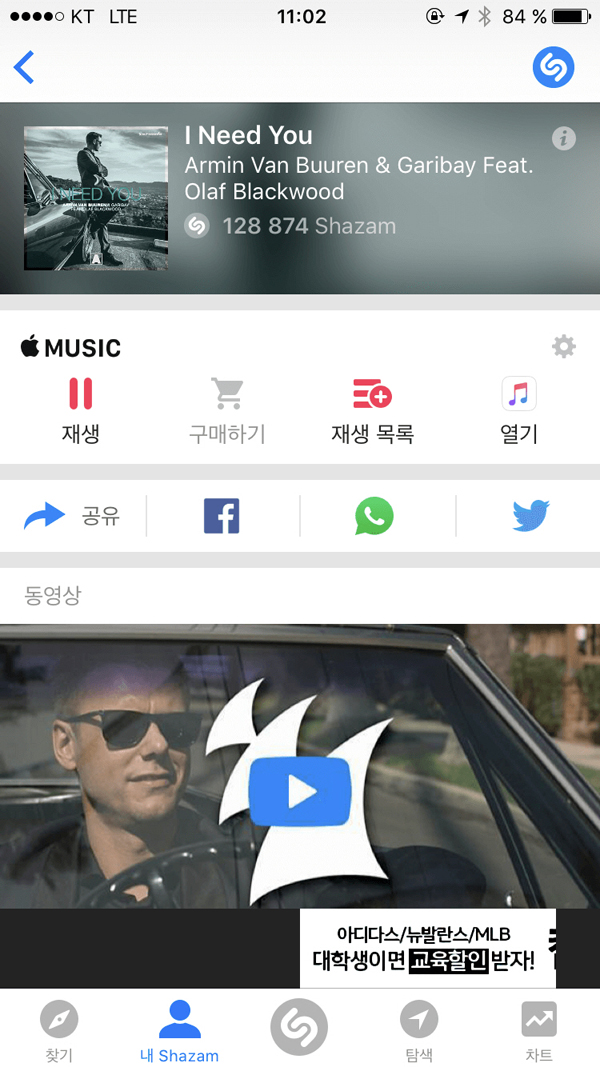
Task: Share the track via WhatsApp
Action: [374, 516]
